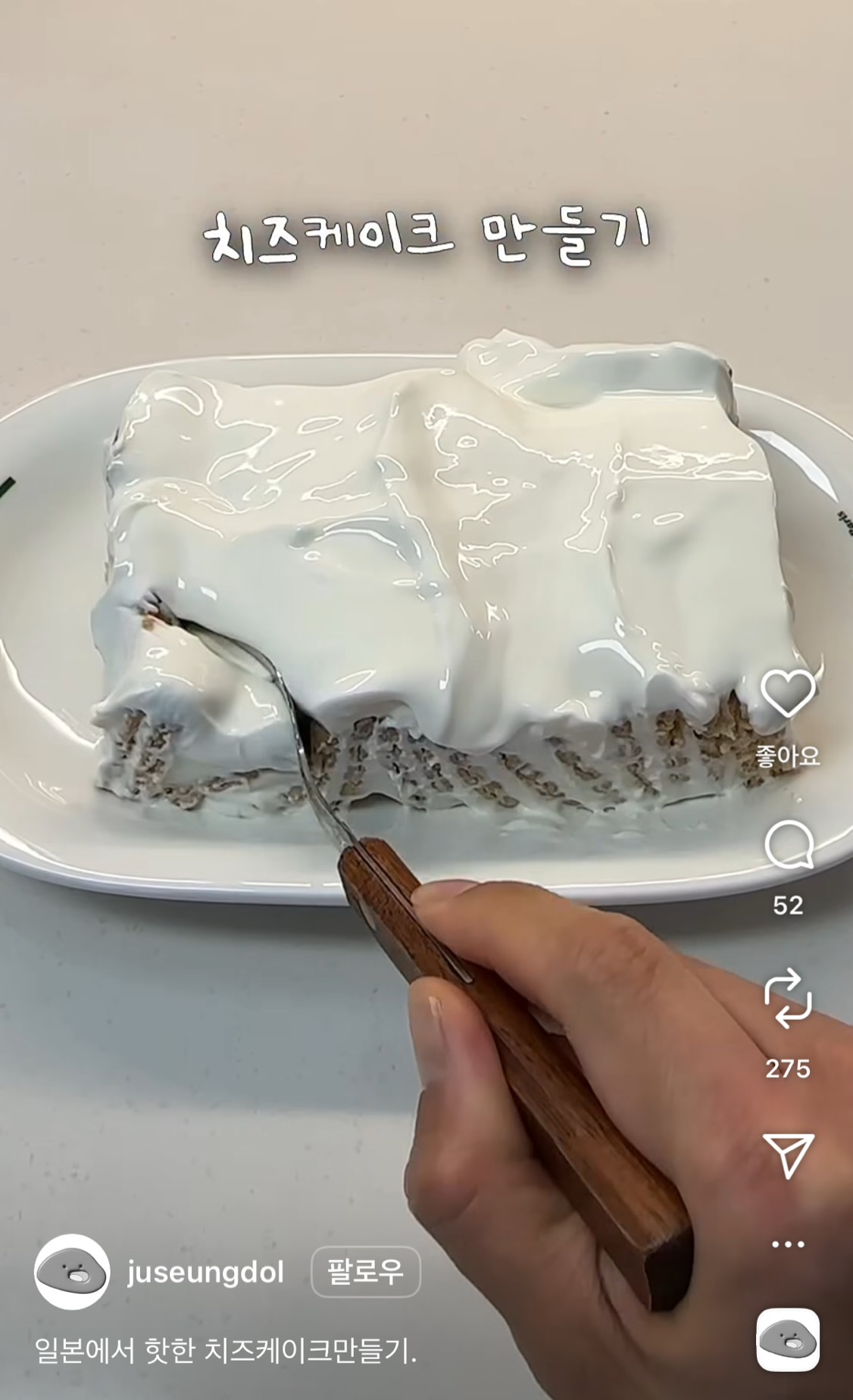Screen dimensions: 853x1400
Task: Open the three-dot more options menu
Action: pyautogui.click(x=788, y=1244)
